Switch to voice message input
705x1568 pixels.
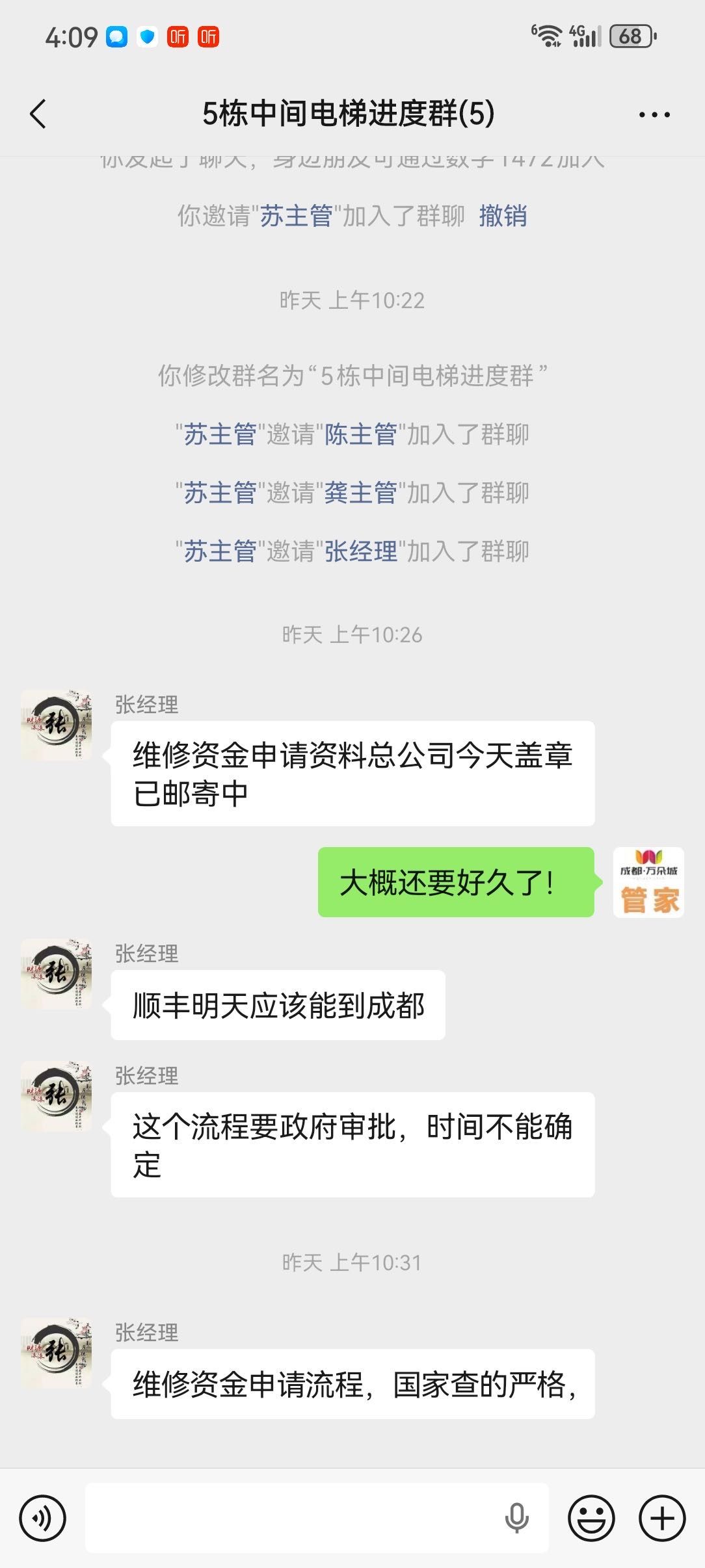(43, 1519)
